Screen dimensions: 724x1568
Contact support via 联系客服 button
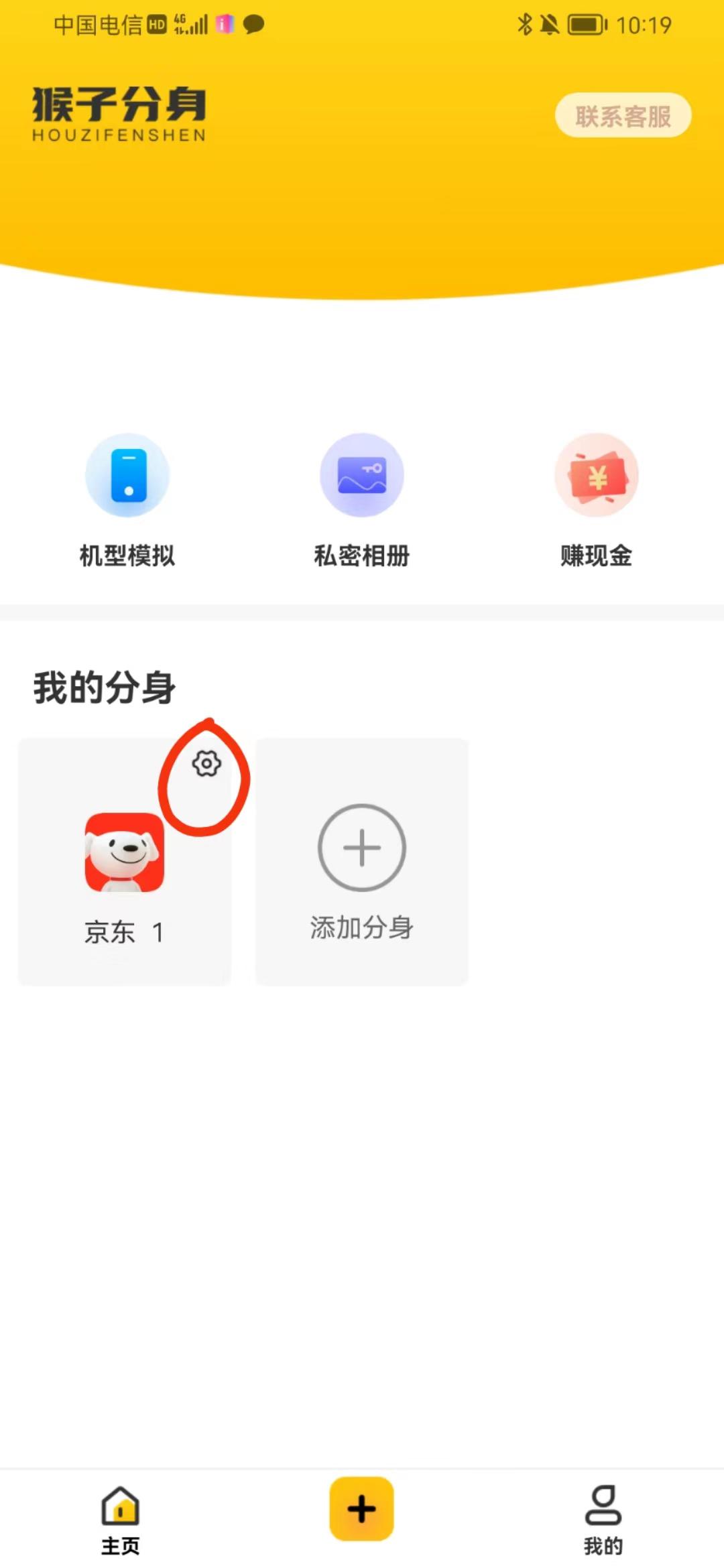(x=623, y=115)
